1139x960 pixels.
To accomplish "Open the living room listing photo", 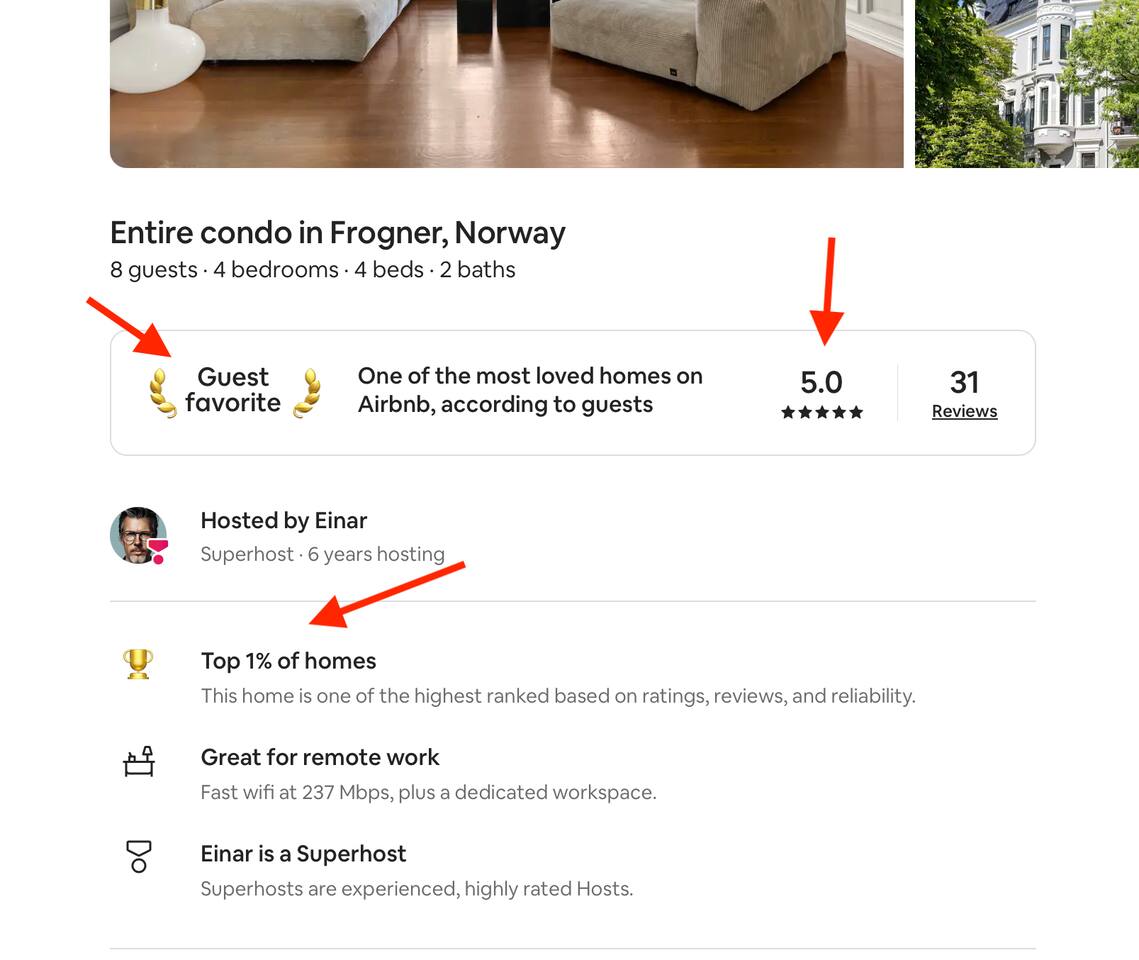I will pos(506,82).
